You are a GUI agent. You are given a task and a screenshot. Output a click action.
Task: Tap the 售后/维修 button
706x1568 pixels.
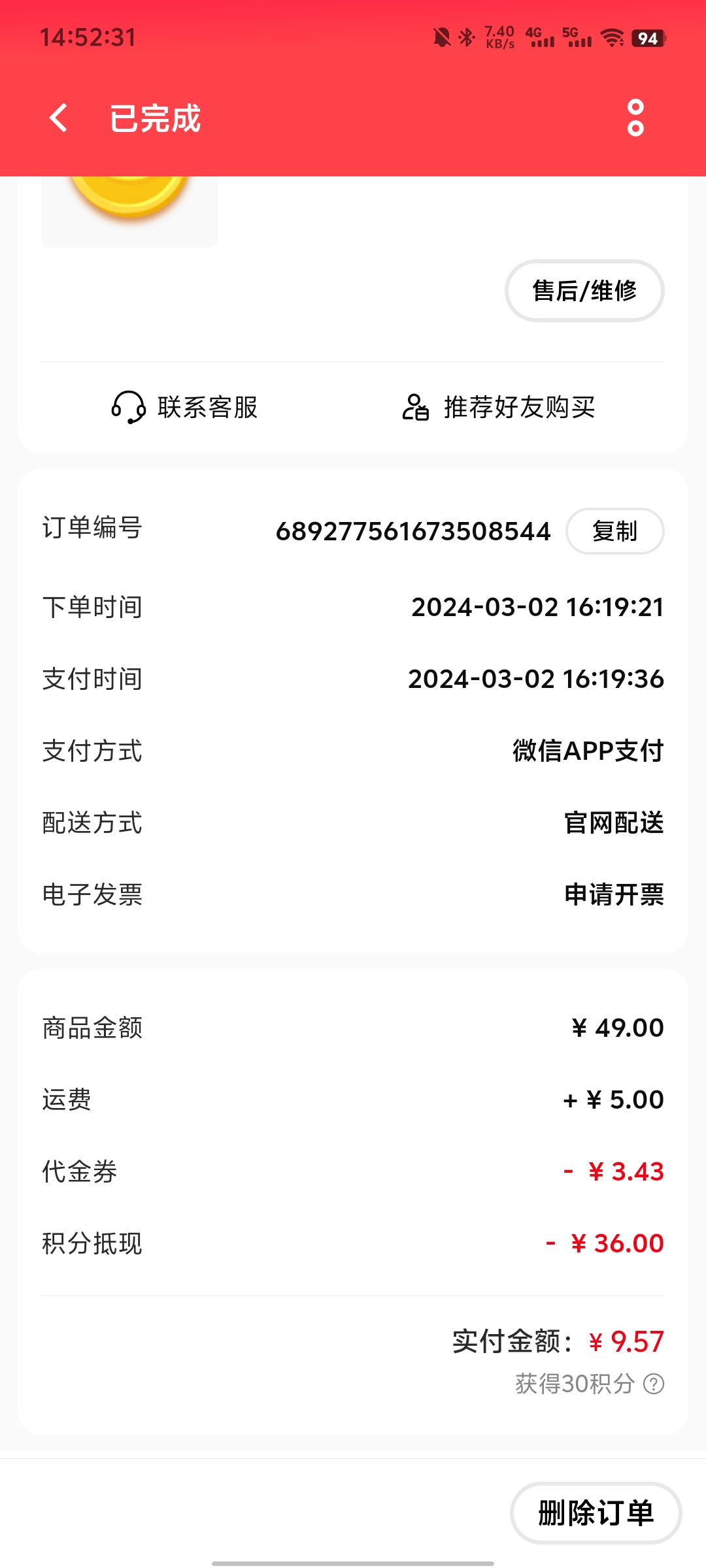tap(584, 291)
